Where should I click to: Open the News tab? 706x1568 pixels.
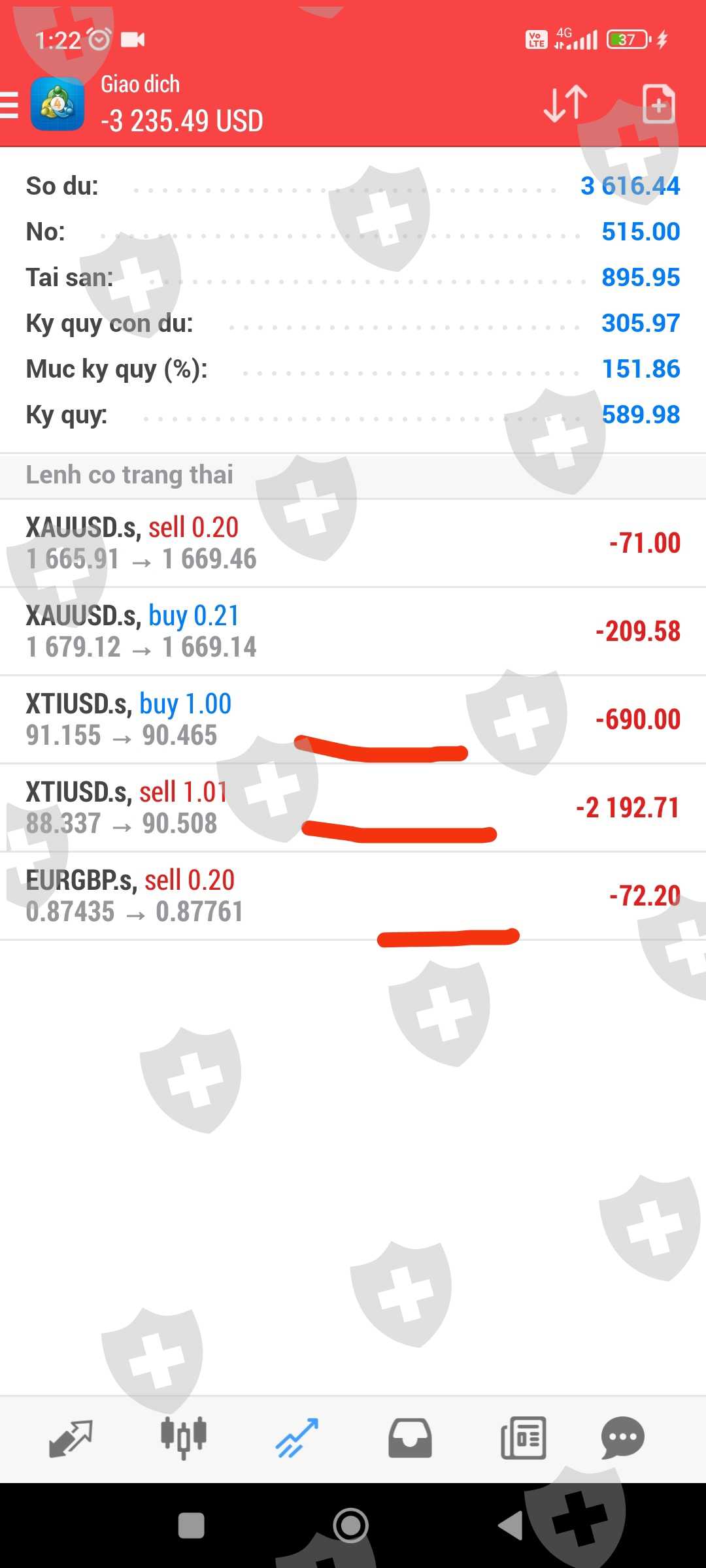point(523,1438)
